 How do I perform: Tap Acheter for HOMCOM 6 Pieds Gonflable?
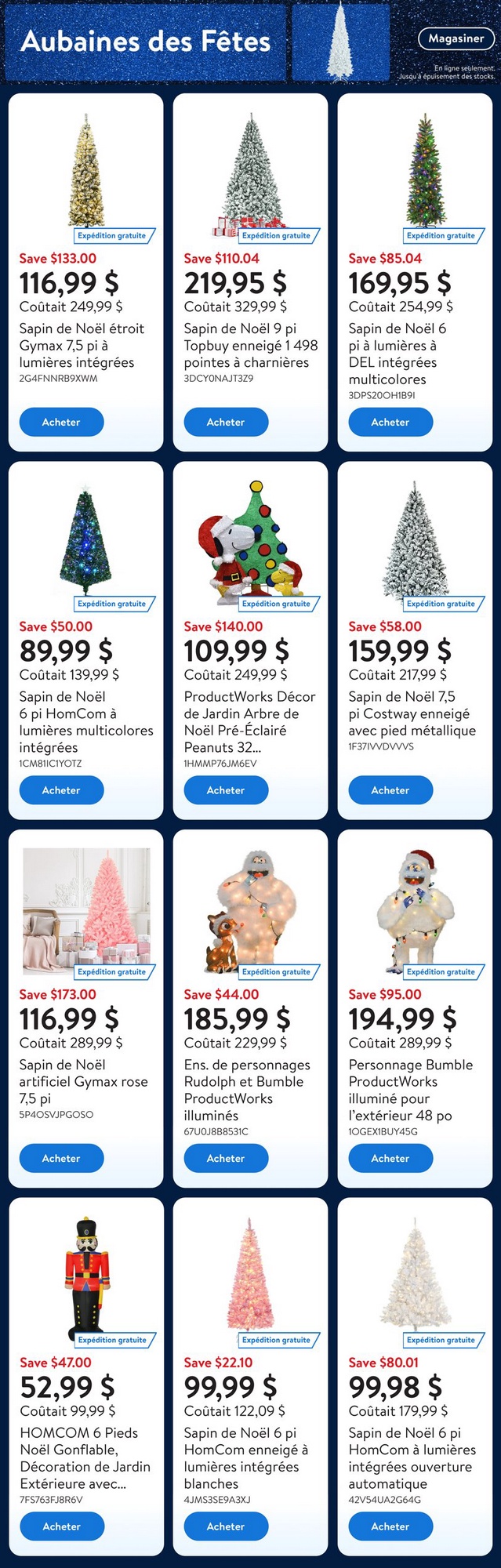[x=61, y=1526]
